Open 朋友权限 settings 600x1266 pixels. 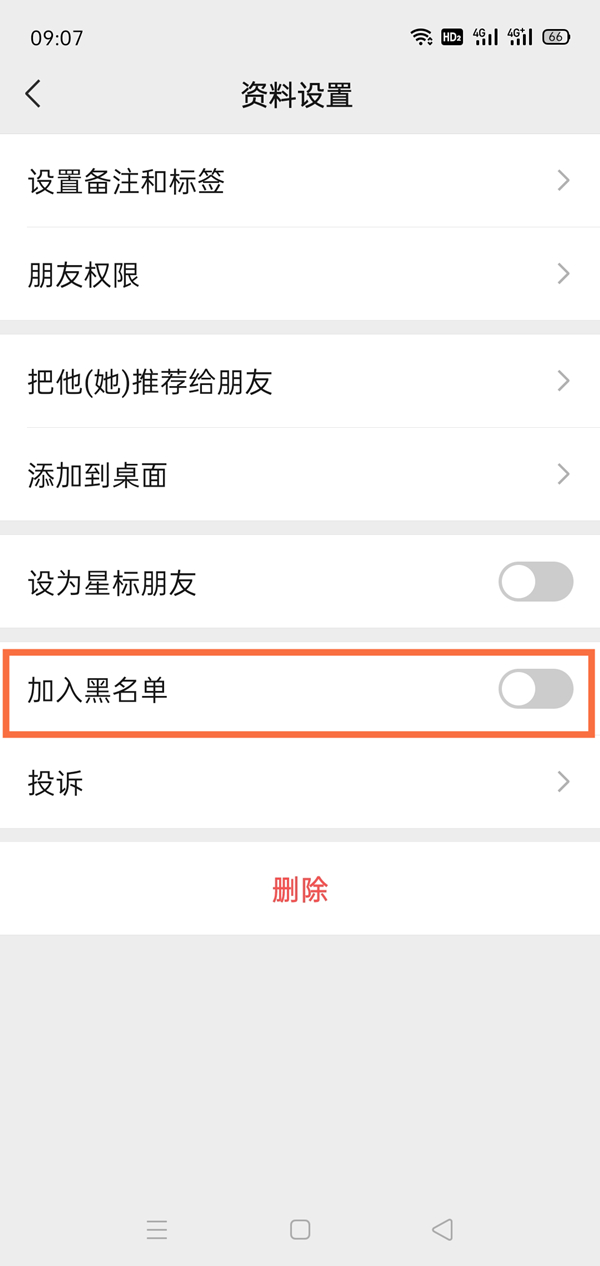pos(300,274)
